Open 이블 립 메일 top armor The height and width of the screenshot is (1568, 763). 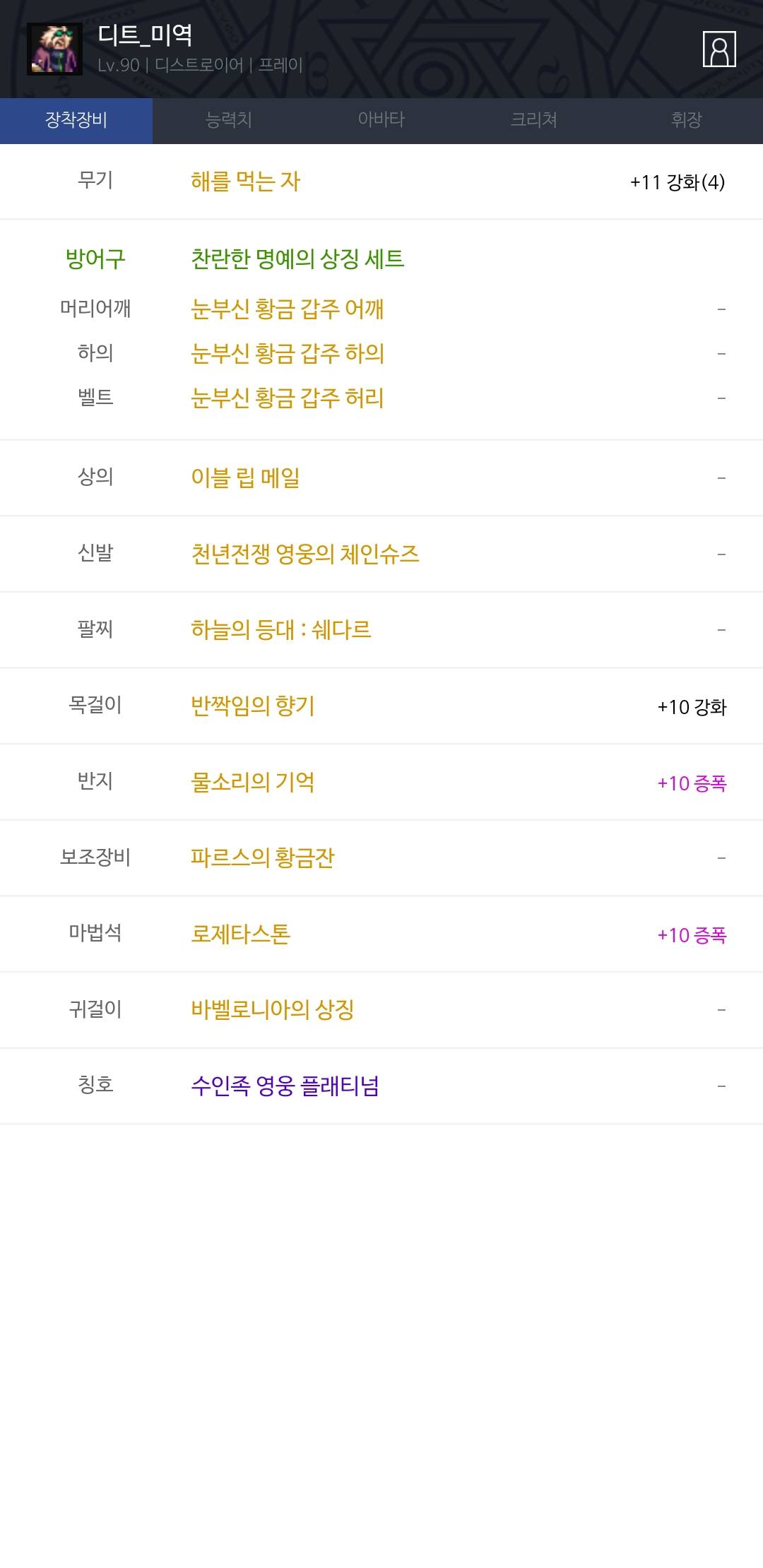coord(246,477)
